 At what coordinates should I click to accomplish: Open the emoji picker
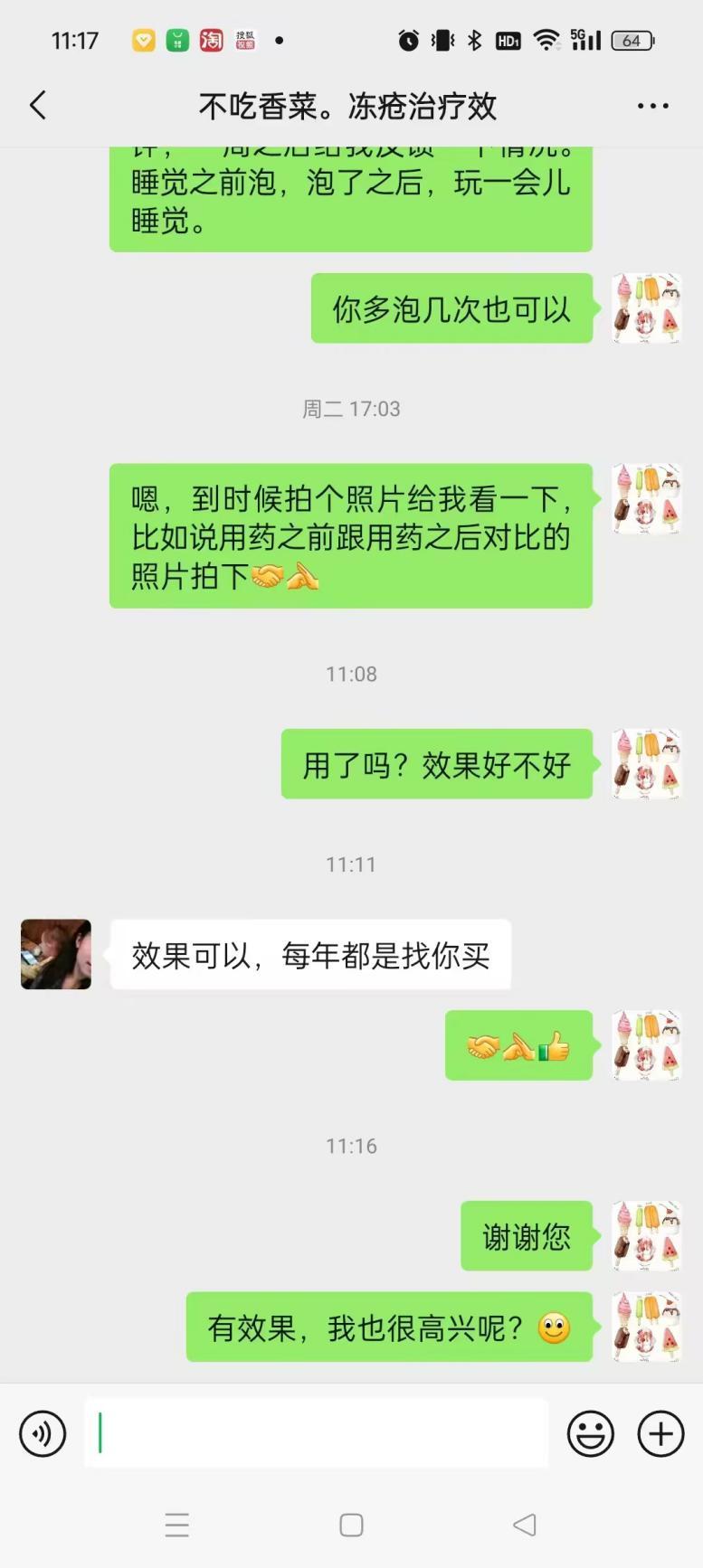tap(590, 1433)
